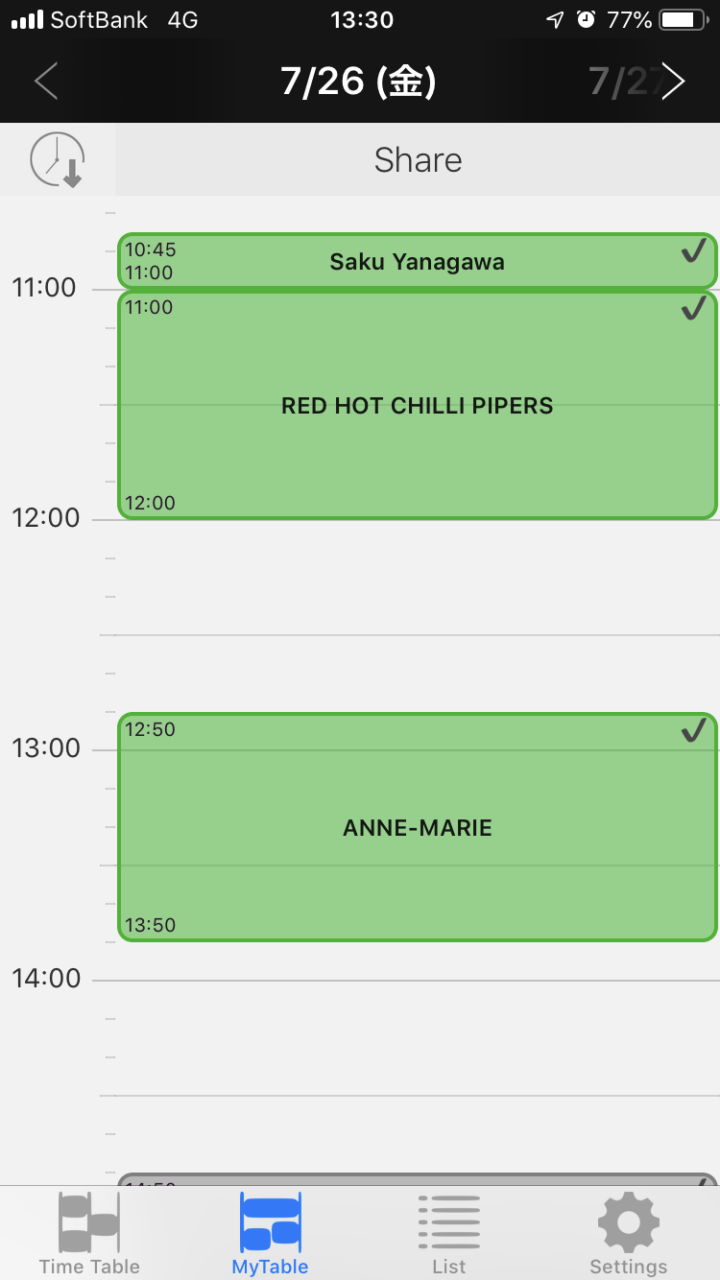Switch to the Time Table tab
The height and width of the screenshot is (1280, 720).
click(x=89, y=1234)
